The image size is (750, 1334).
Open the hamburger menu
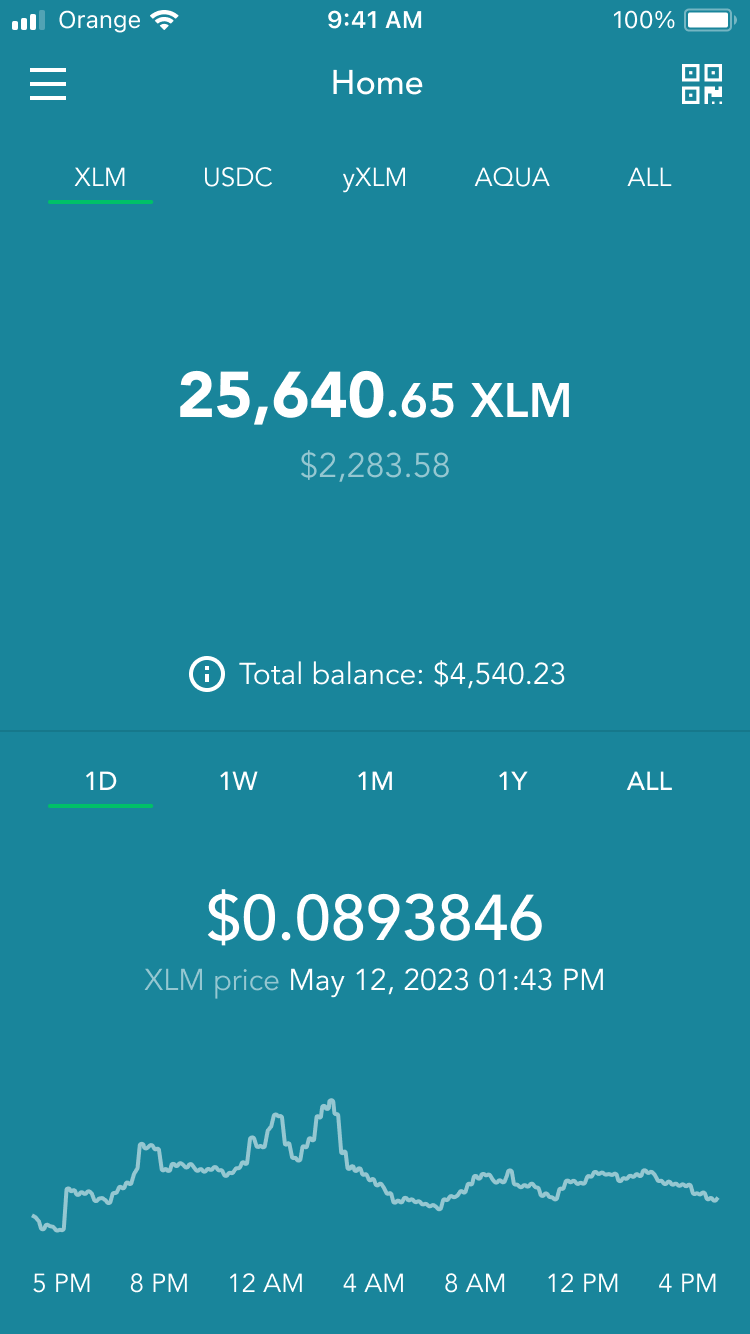[x=48, y=84]
